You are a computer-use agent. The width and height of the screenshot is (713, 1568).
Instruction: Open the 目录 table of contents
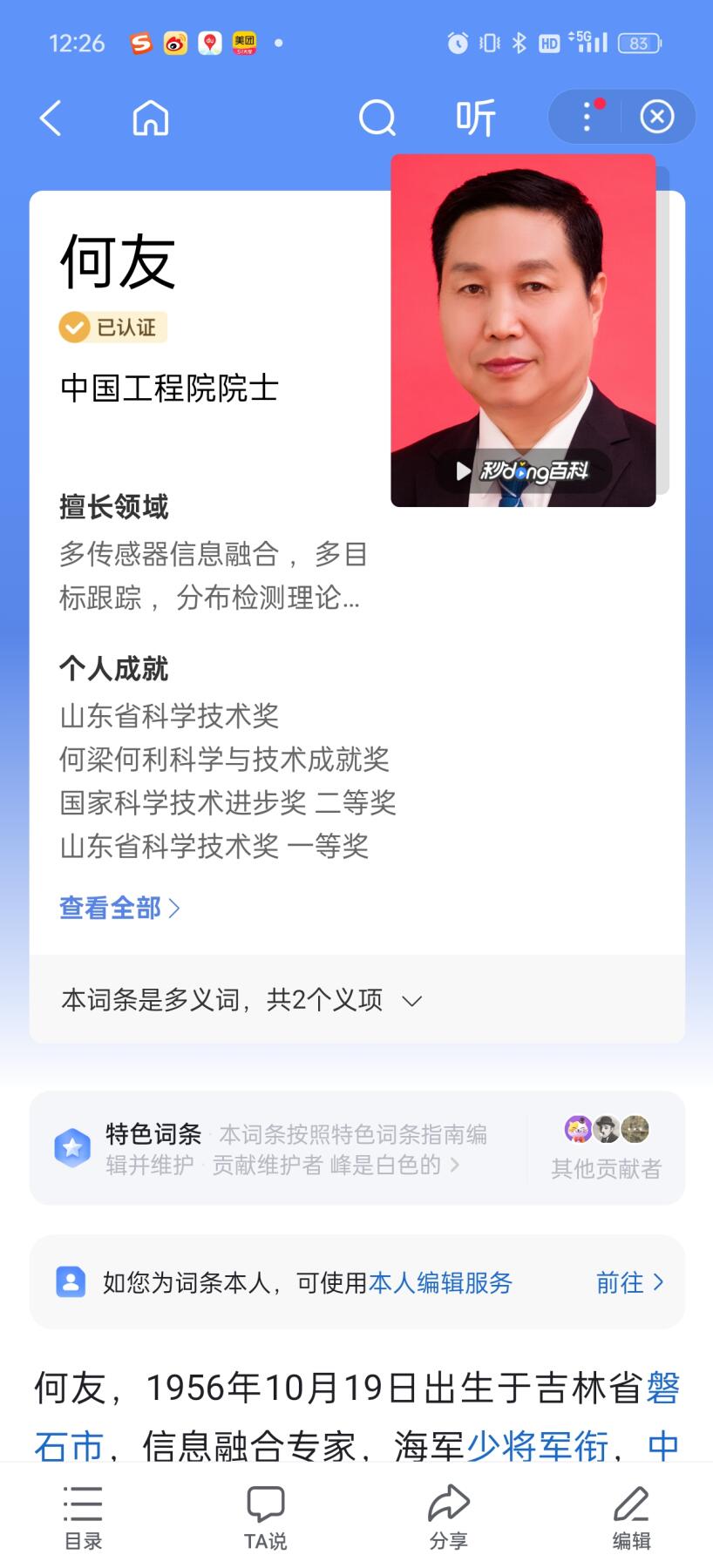pos(84,1517)
